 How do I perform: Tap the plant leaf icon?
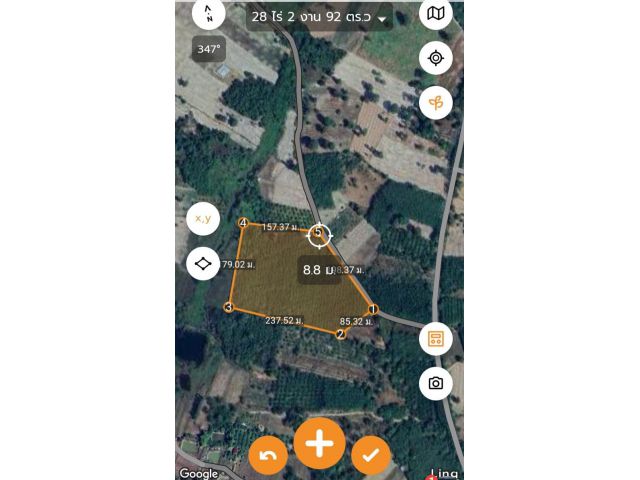coord(436,102)
